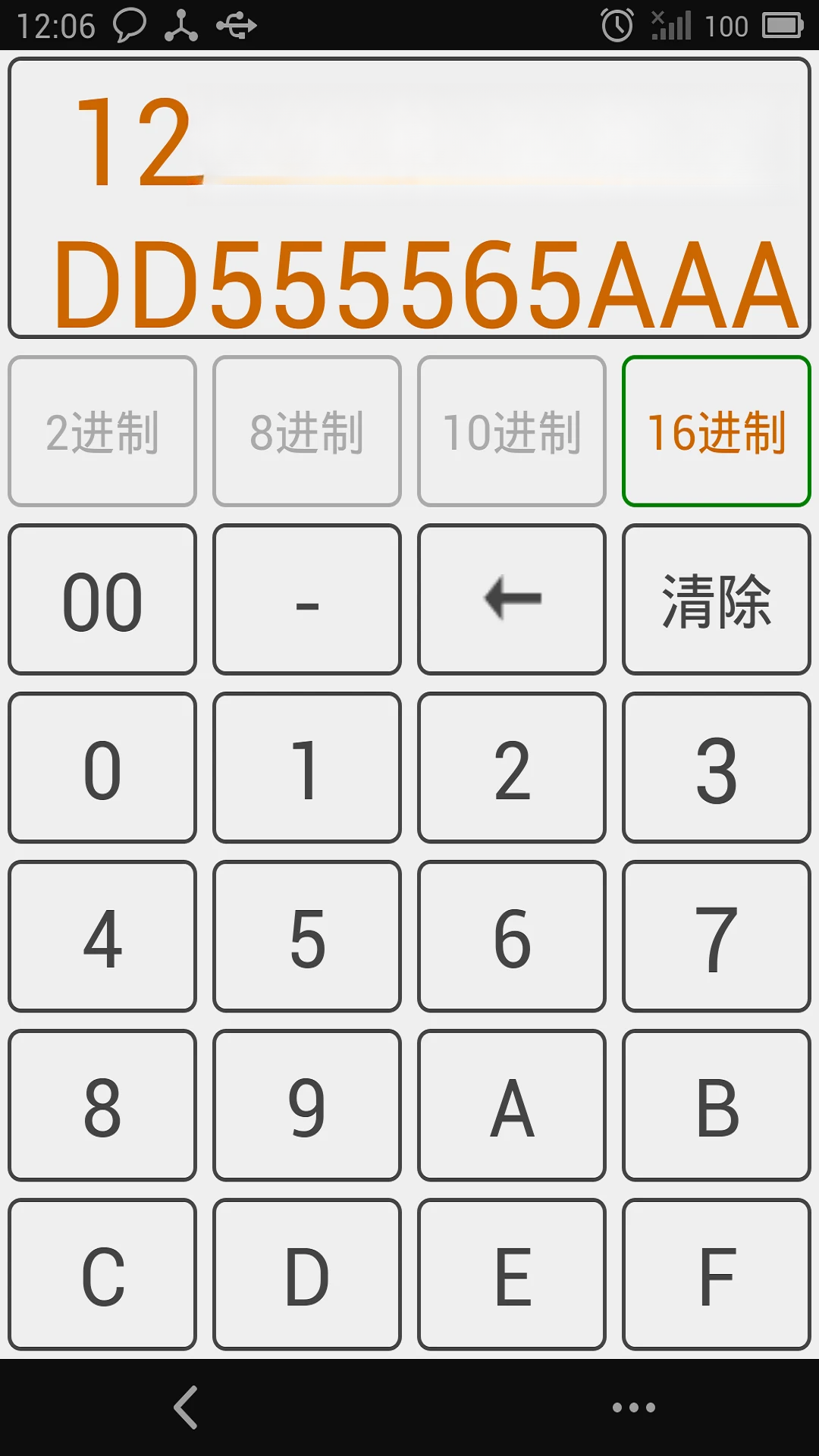
Task: Tap the 5 key
Action: [x=307, y=936]
